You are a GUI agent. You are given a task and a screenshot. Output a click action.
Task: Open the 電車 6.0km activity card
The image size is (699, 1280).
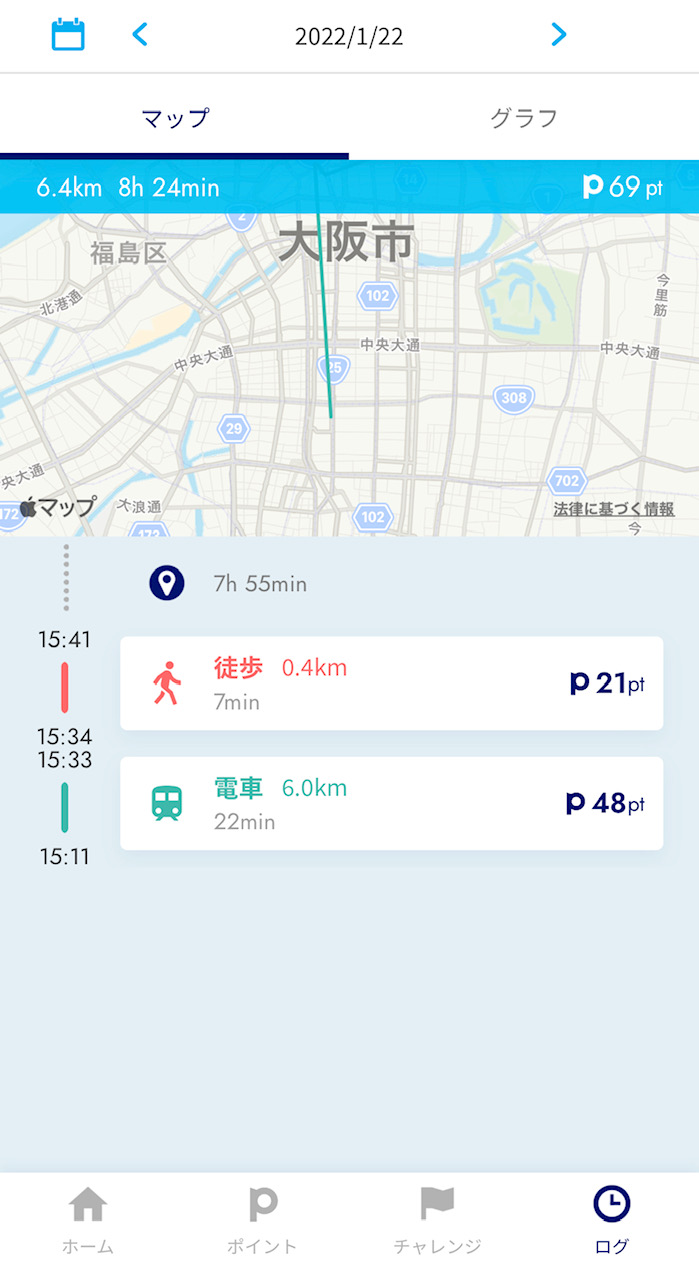[391, 804]
